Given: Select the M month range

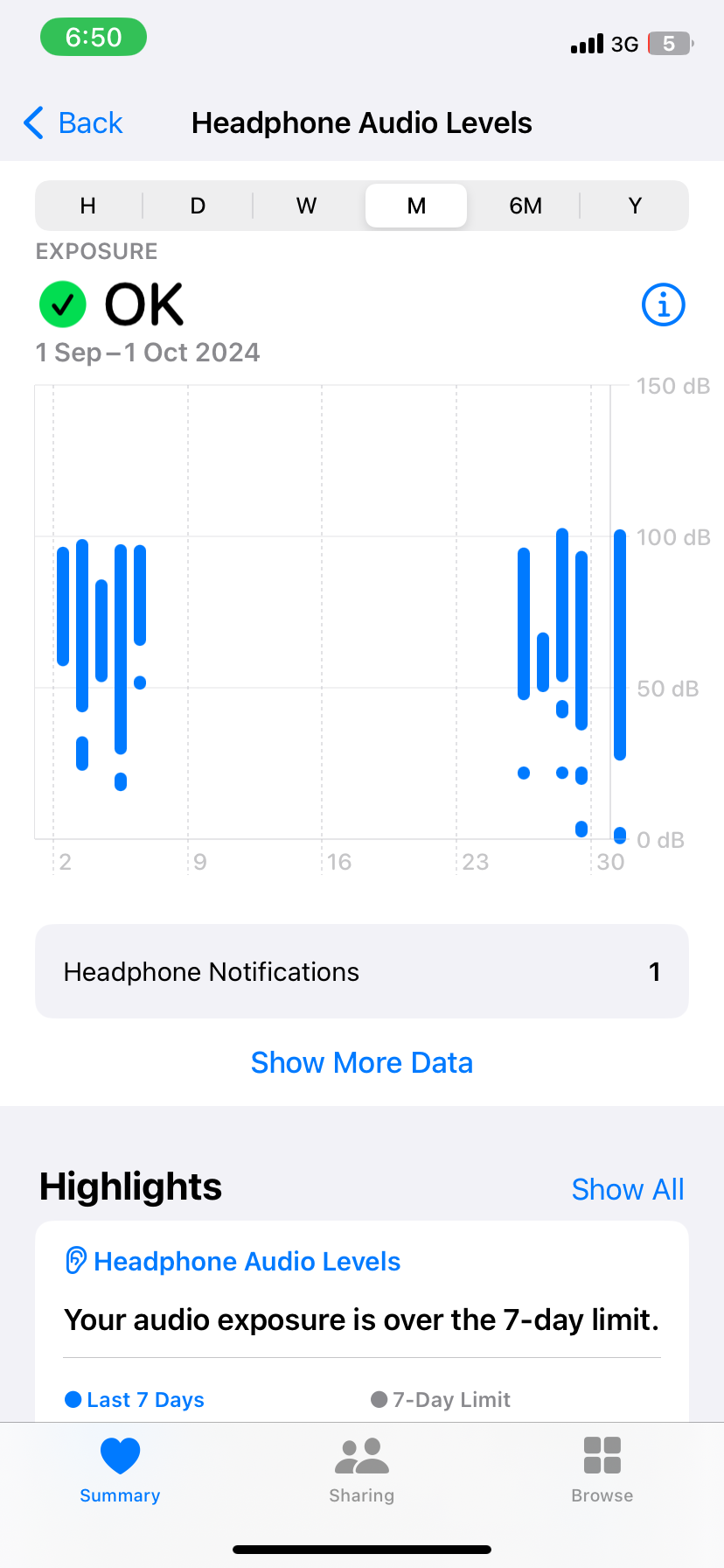Looking at the screenshot, I should [x=416, y=206].
